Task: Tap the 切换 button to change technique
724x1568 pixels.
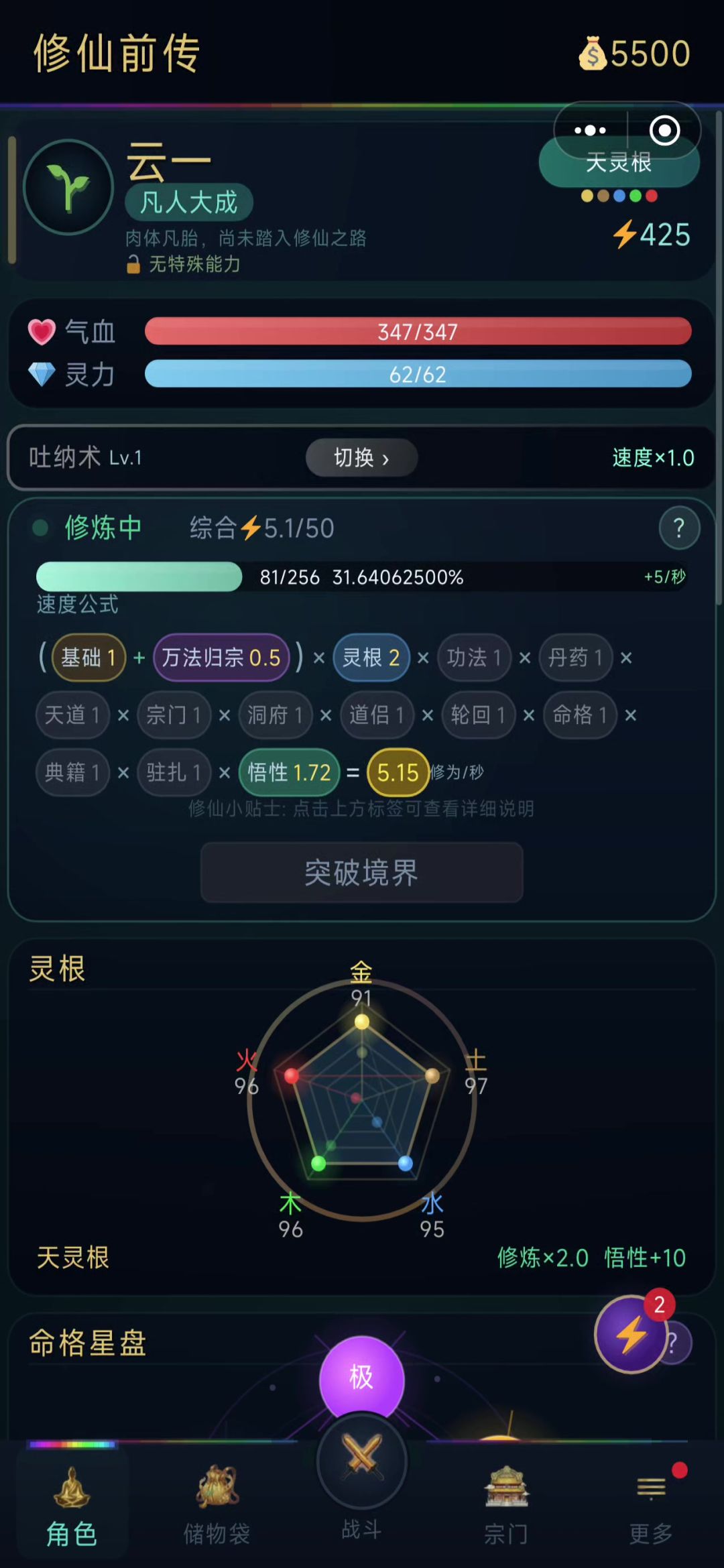Action: [362, 458]
